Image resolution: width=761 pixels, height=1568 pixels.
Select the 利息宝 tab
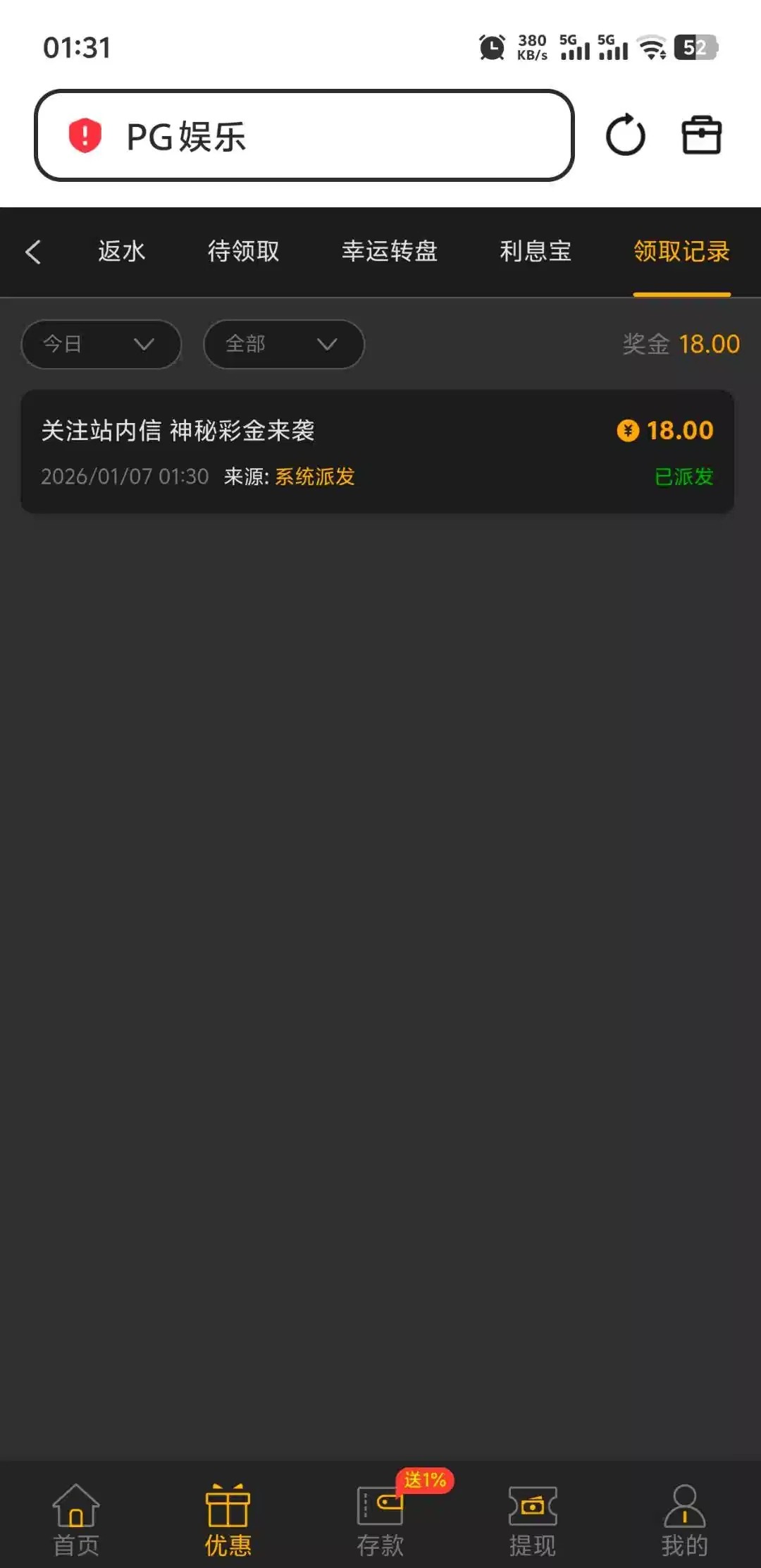[536, 252]
